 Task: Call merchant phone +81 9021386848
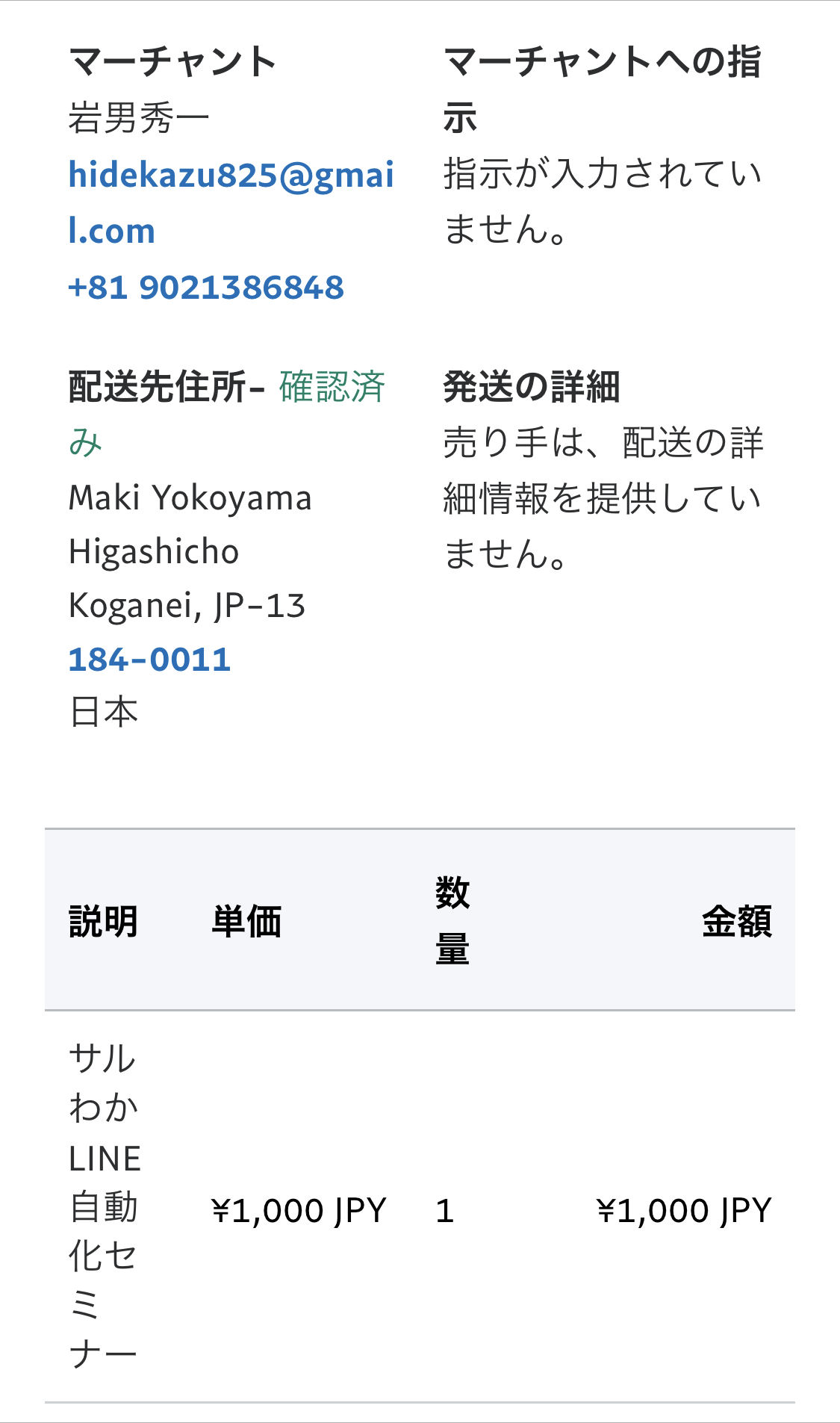coord(206,288)
